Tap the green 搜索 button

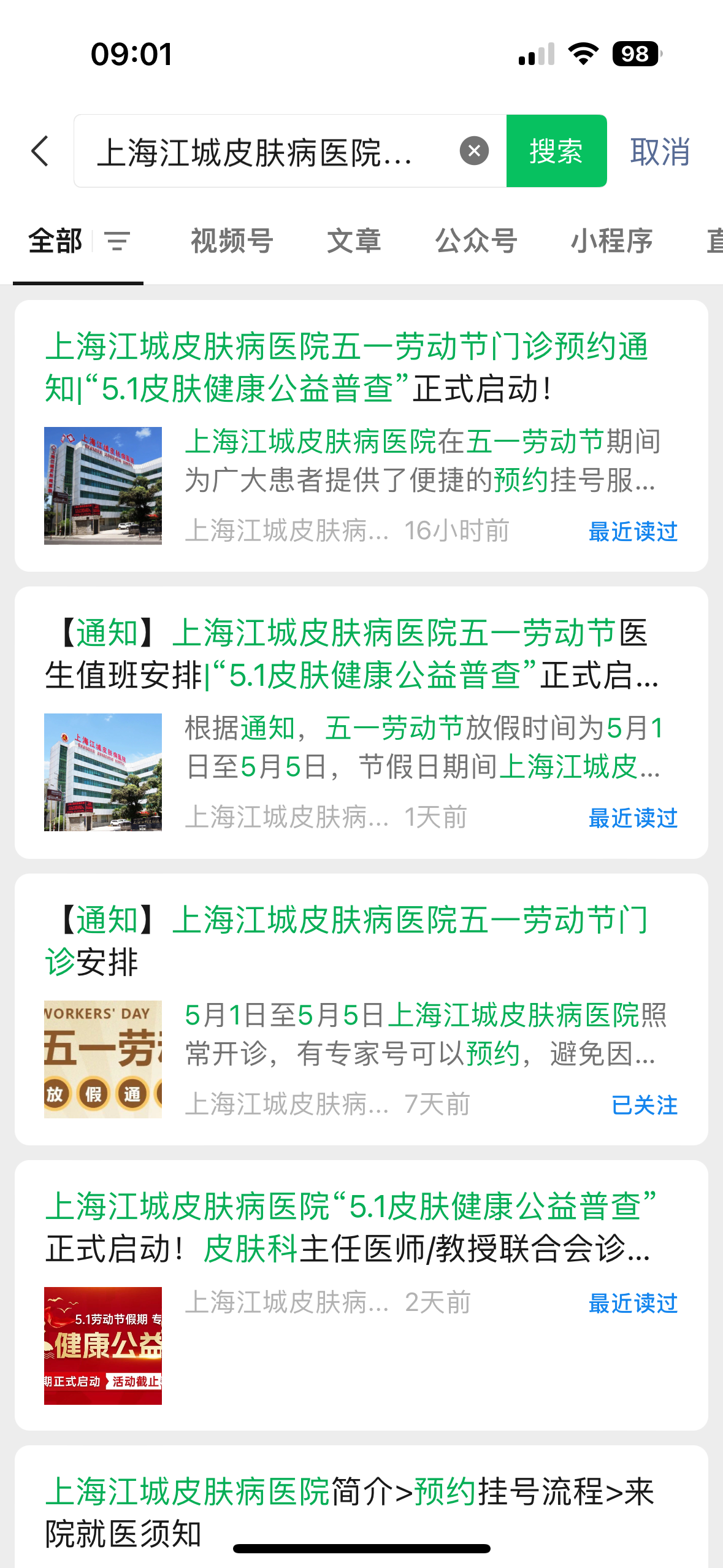(556, 151)
